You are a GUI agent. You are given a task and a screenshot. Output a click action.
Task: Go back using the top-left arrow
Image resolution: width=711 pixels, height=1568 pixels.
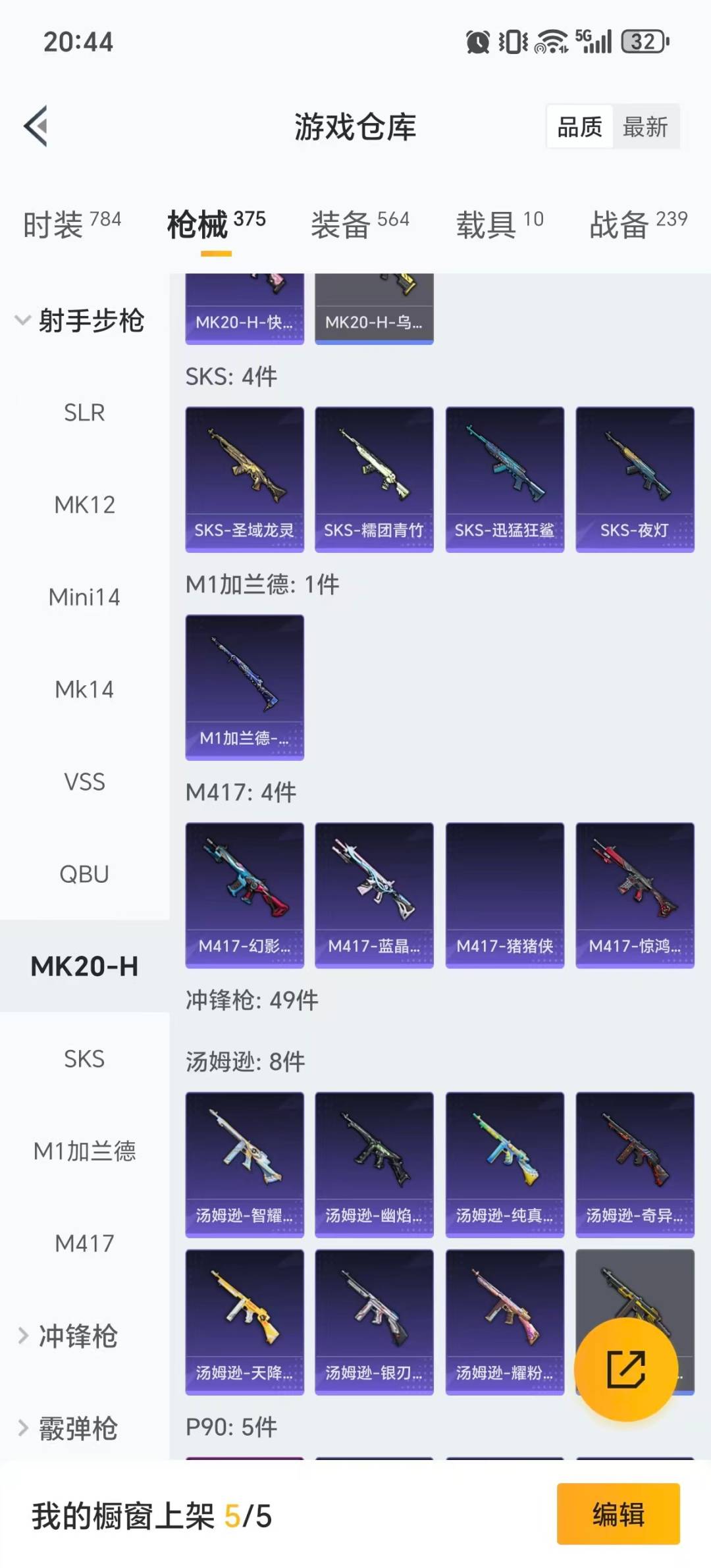click(x=36, y=126)
